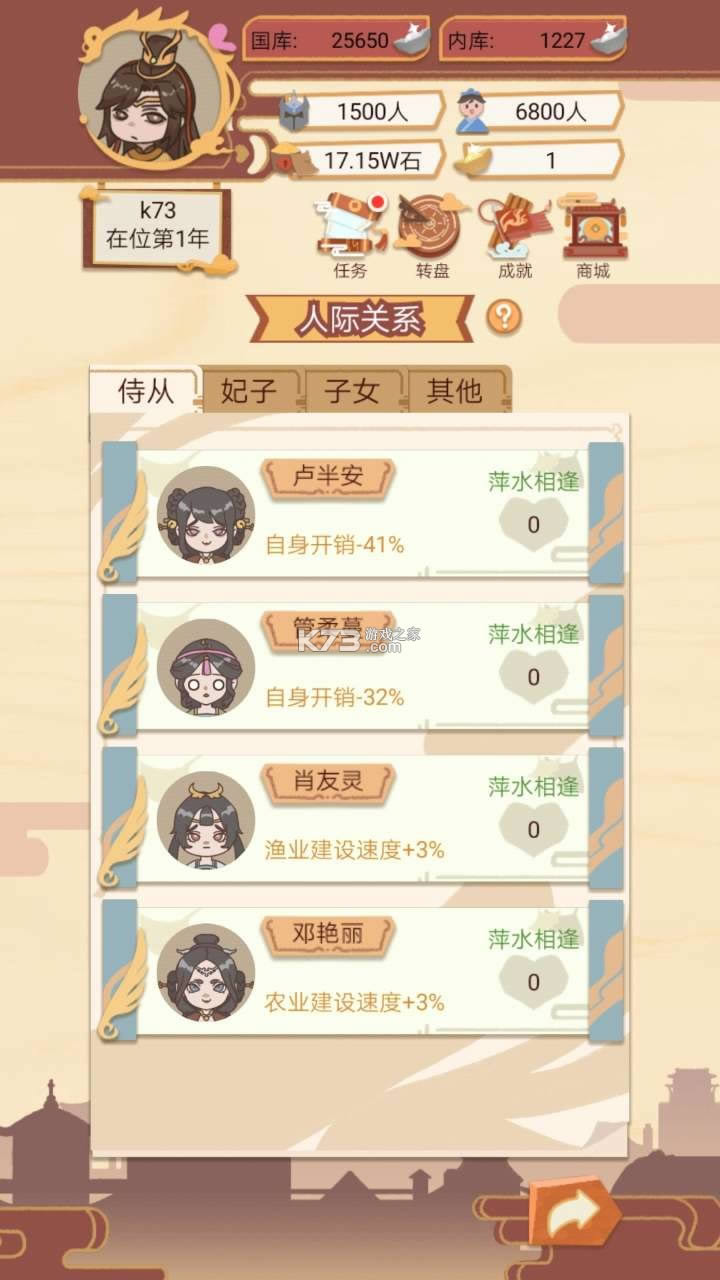The height and width of the screenshot is (1280, 720).
Task: Open the 商城 shop
Action: click(x=593, y=232)
